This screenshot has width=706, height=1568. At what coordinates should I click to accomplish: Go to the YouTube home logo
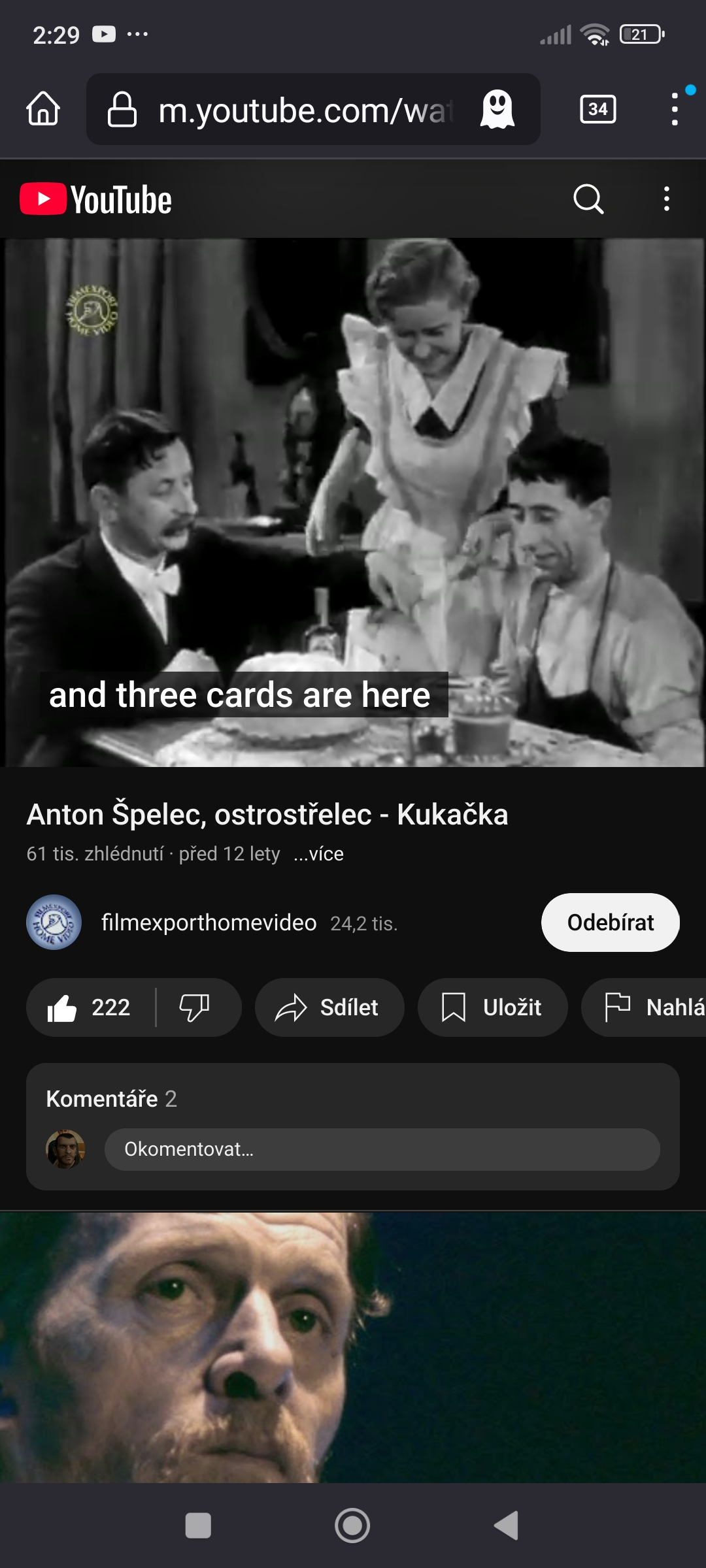click(x=96, y=199)
